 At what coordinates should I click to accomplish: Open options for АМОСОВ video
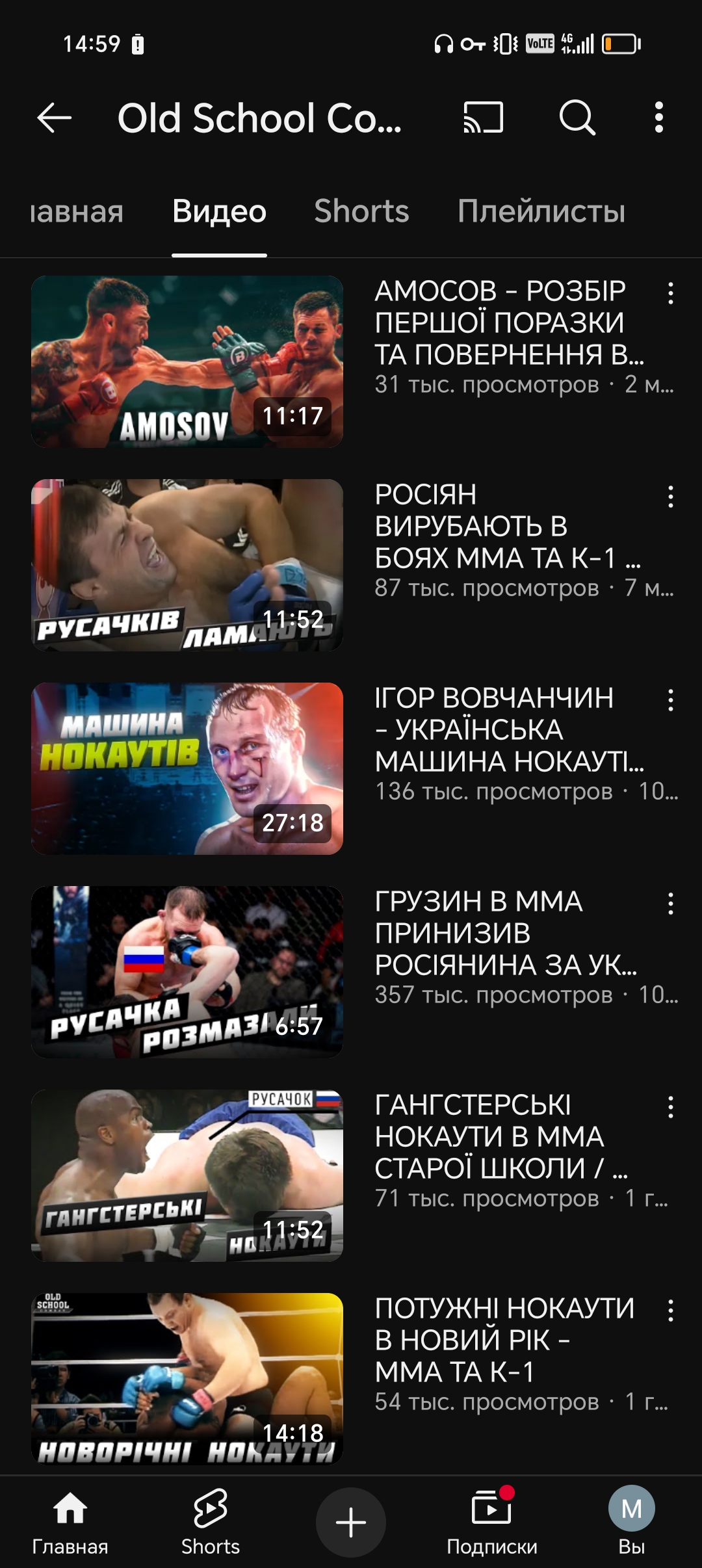coord(671,293)
